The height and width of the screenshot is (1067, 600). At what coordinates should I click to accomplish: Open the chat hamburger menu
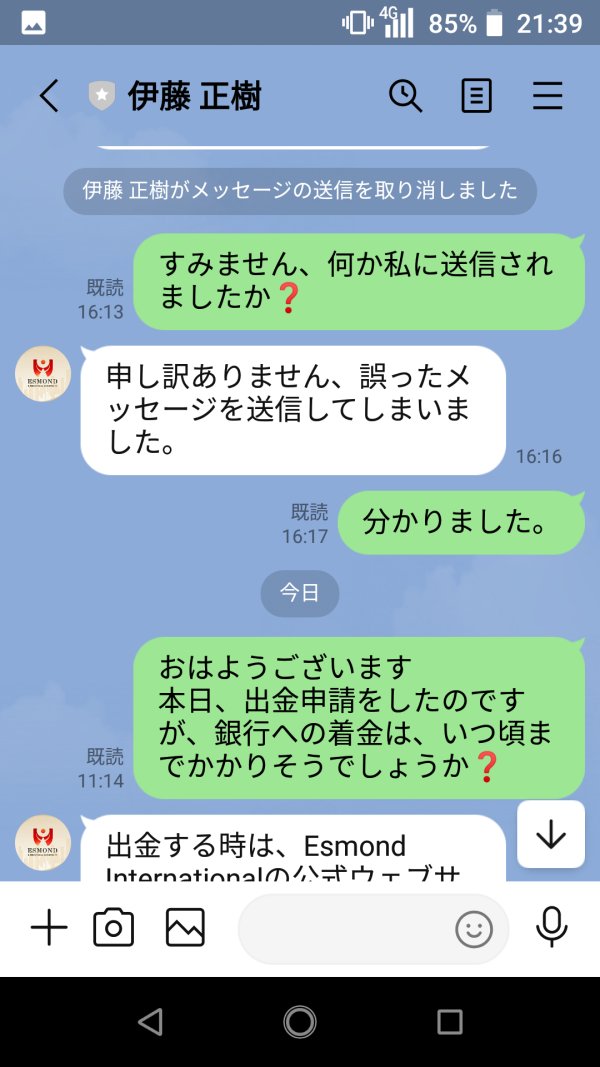pos(548,96)
